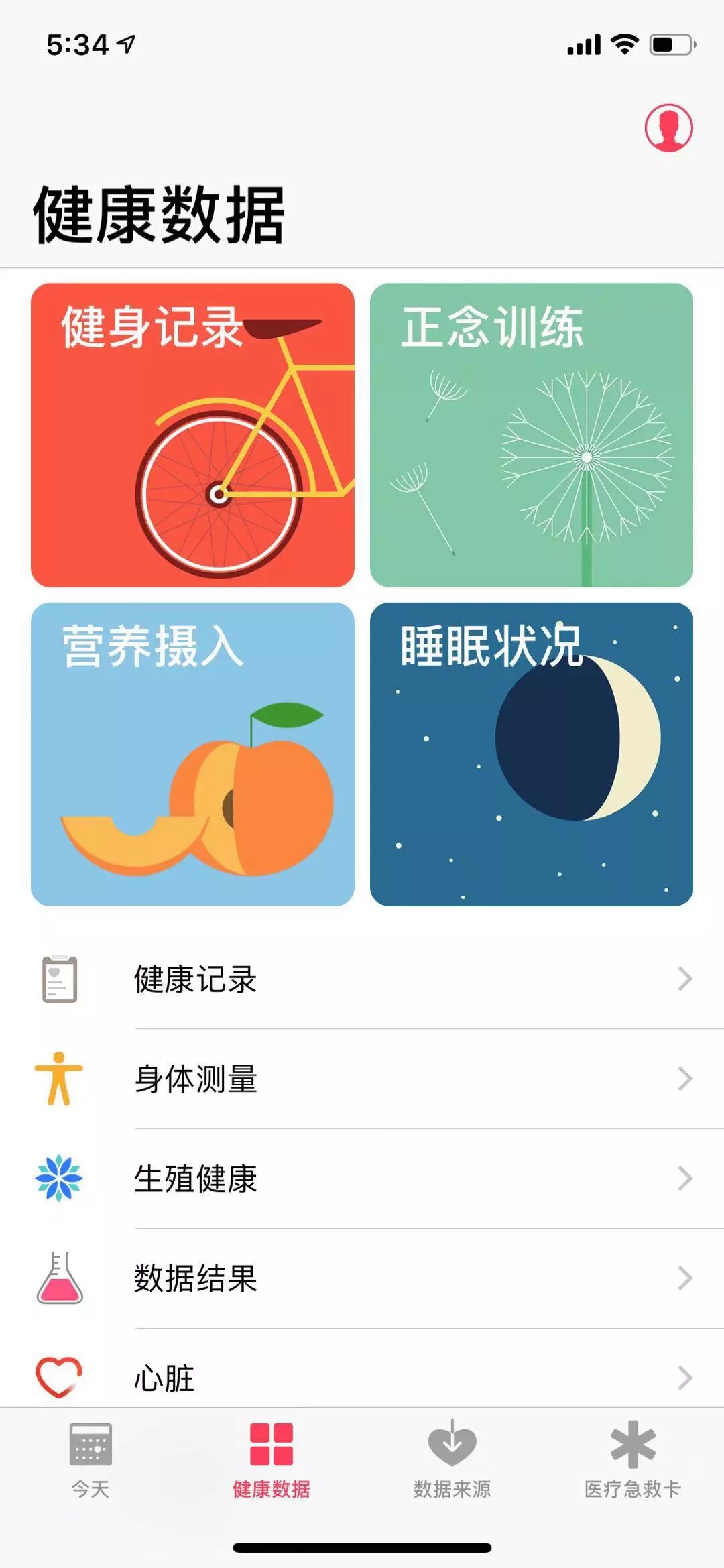Open the 营养摄入 nutrition card
The height and width of the screenshot is (1568, 724).
192,754
